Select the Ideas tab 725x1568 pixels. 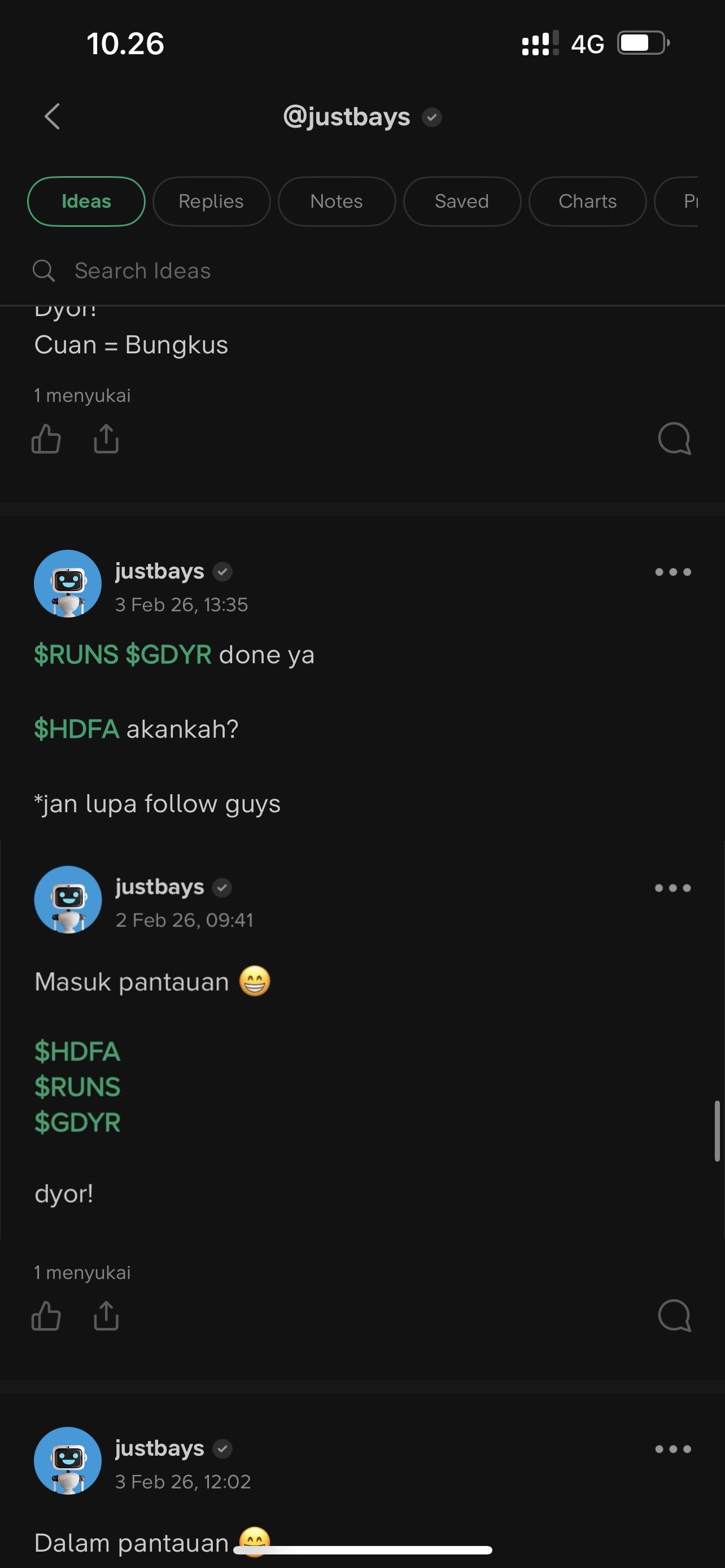point(86,202)
